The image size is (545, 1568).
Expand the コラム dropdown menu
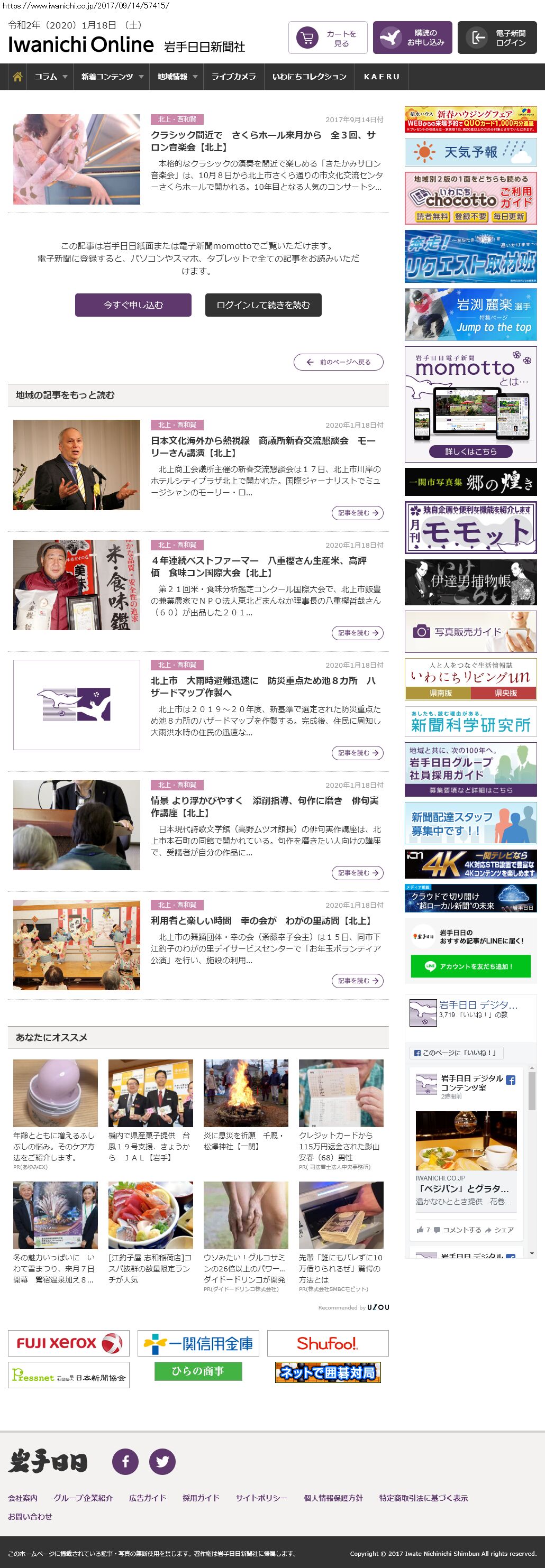tap(51, 77)
